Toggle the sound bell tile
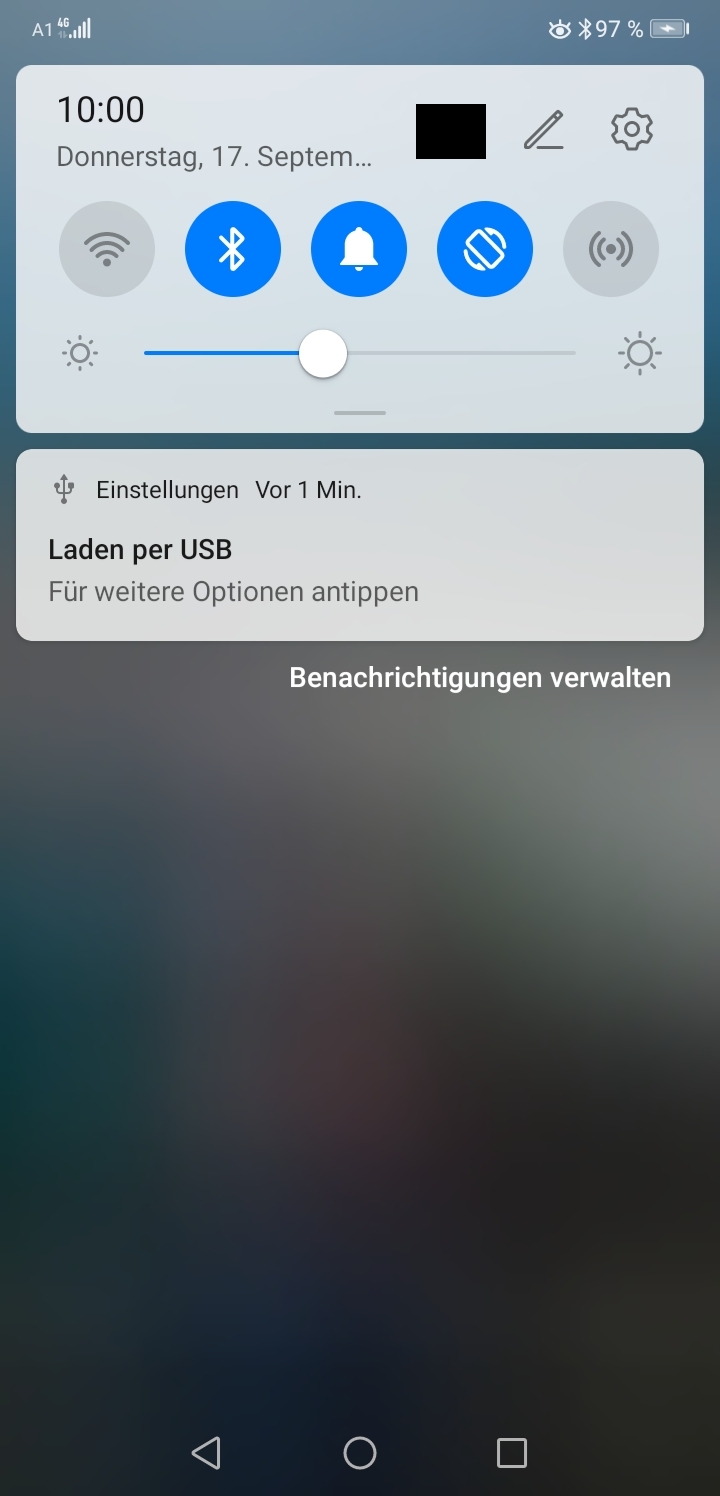The width and height of the screenshot is (720, 1496). [359, 249]
